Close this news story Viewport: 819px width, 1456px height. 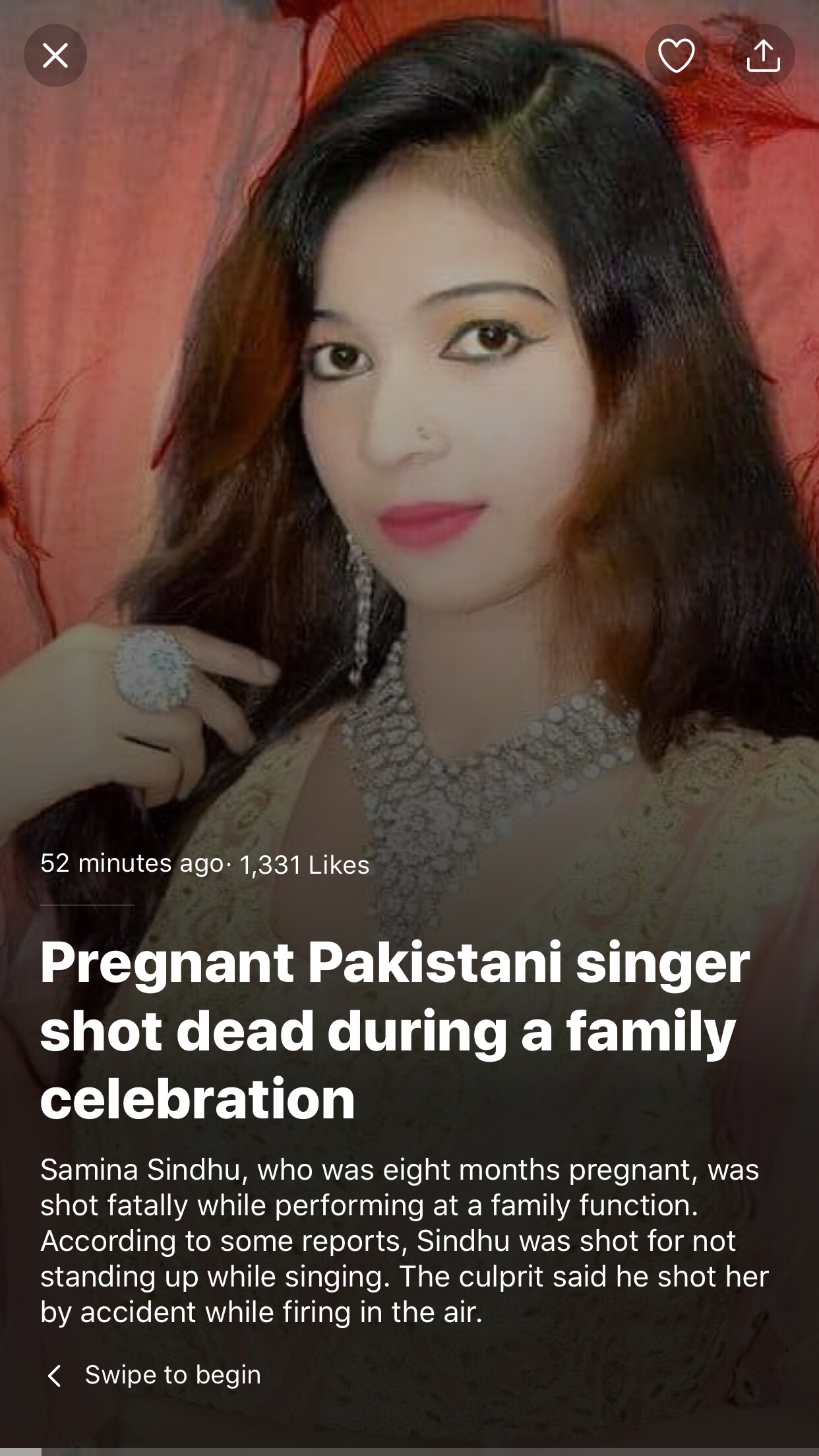tap(55, 56)
